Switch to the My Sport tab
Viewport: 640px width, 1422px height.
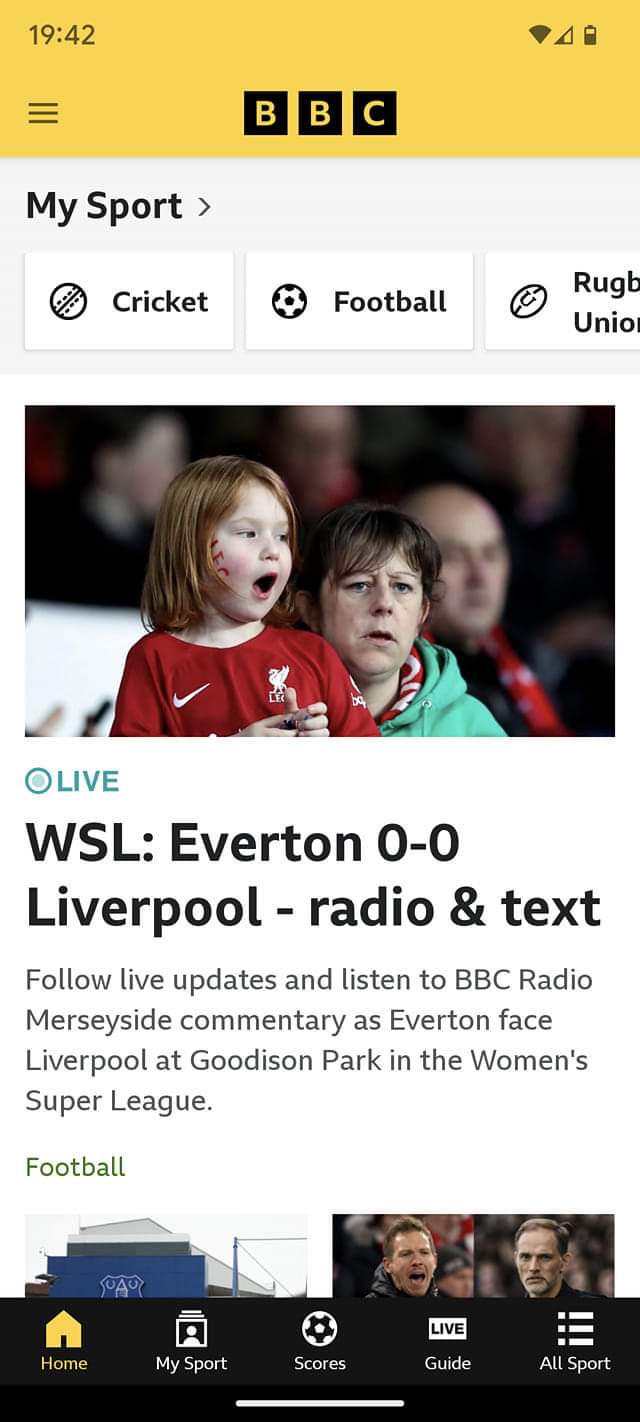click(191, 1342)
